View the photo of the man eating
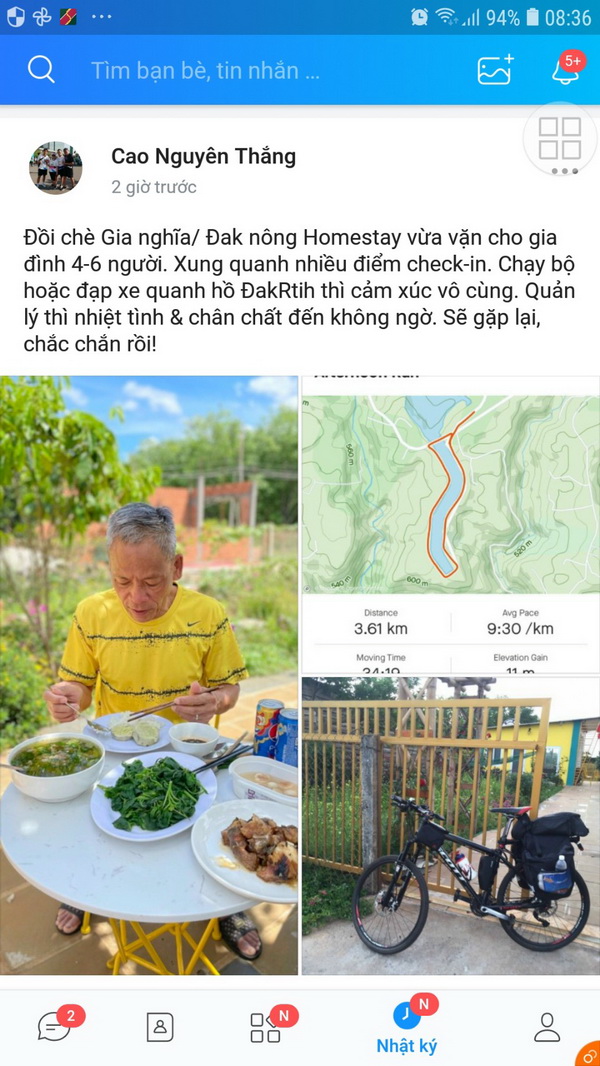This screenshot has width=600, height=1066. tap(149, 675)
